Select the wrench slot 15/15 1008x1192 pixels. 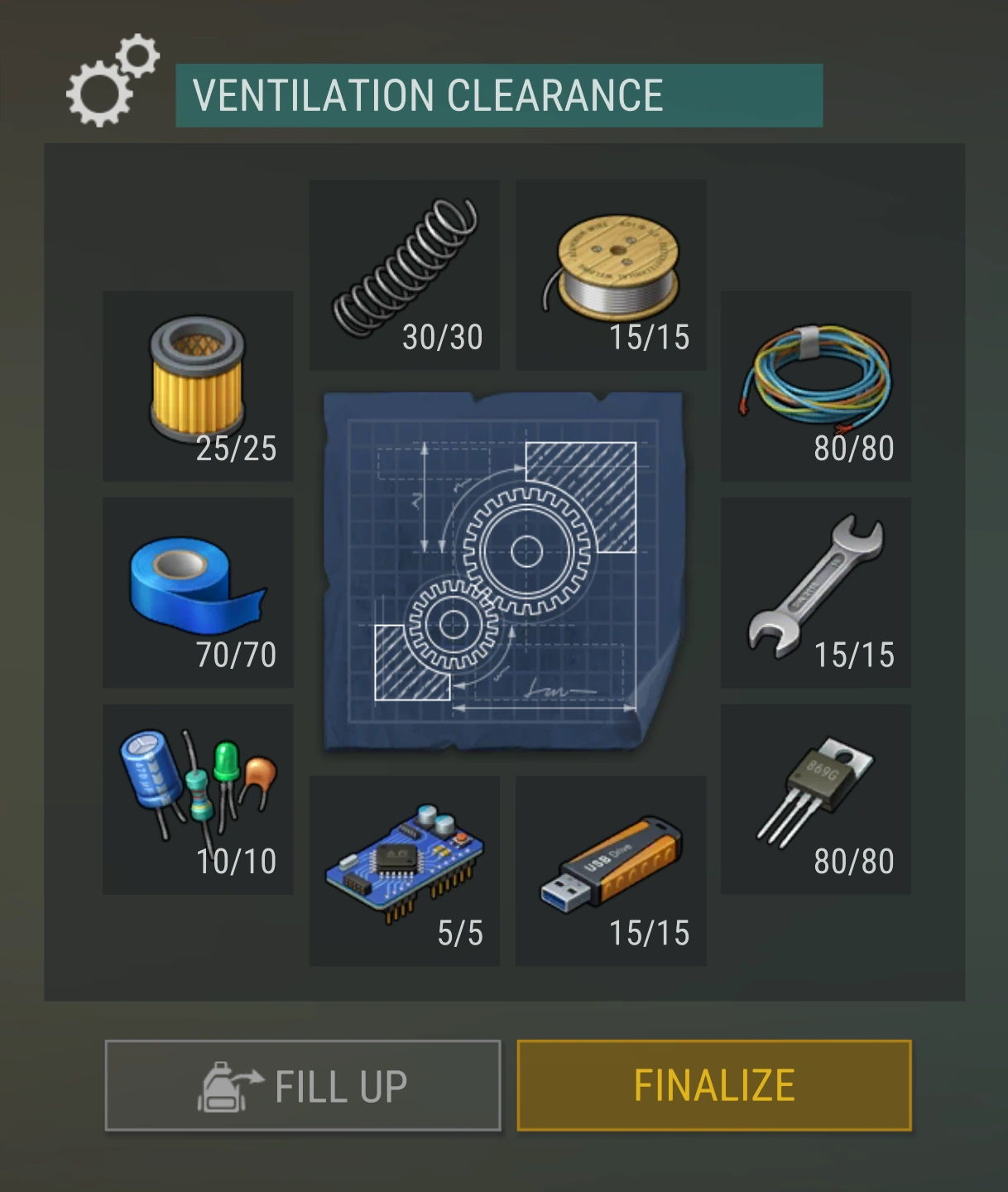coord(815,593)
